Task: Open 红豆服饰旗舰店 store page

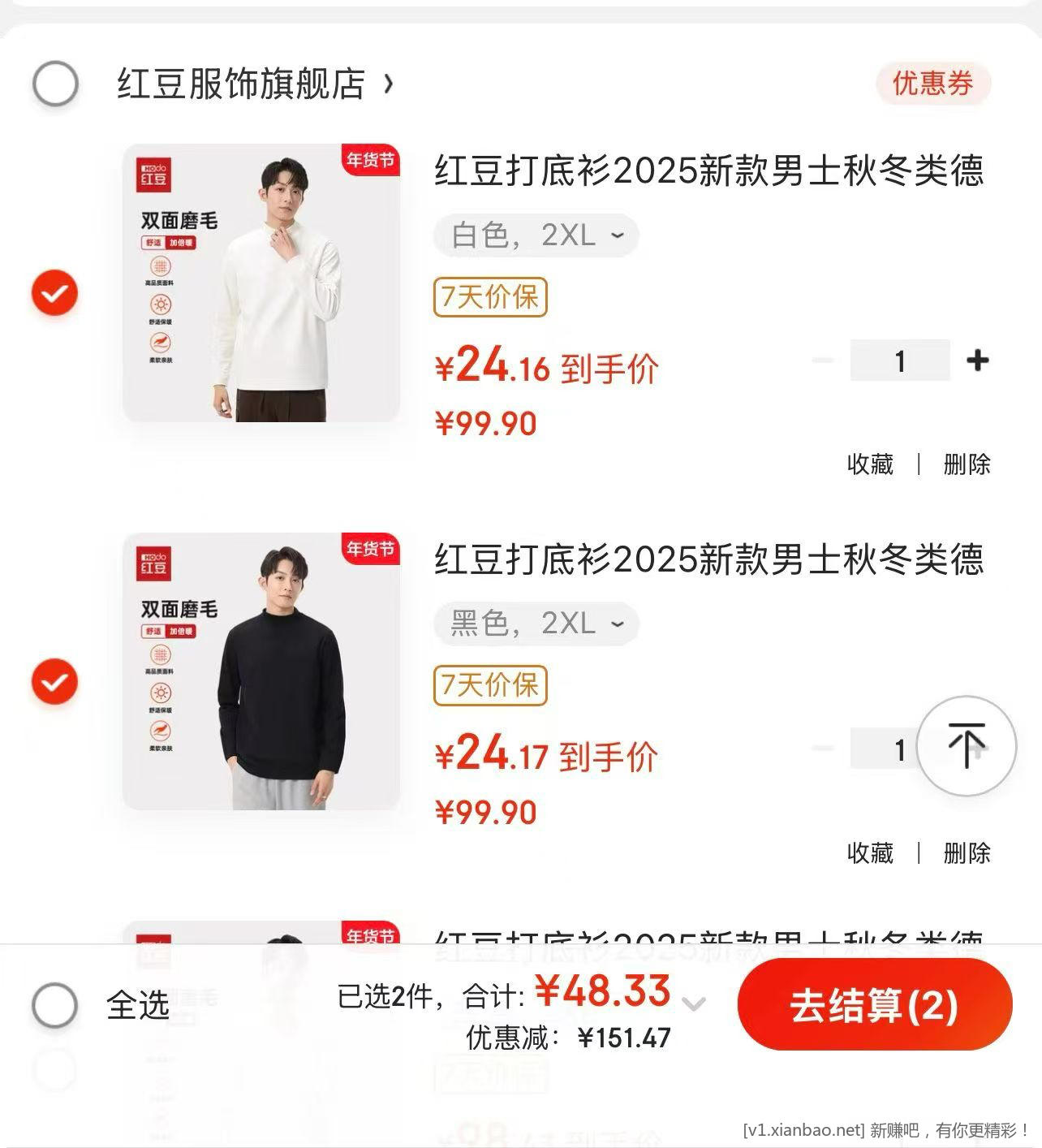Action: 239,84
